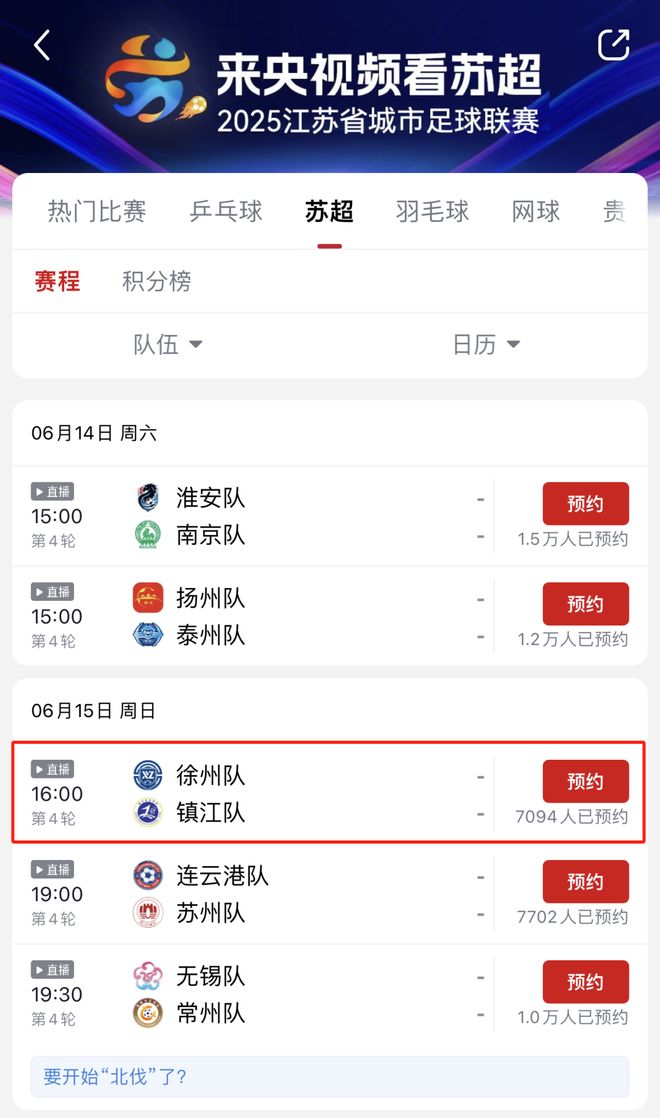The width and height of the screenshot is (660, 1118).
Task: Switch to the 乒乓球 tab
Action: (226, 211)
